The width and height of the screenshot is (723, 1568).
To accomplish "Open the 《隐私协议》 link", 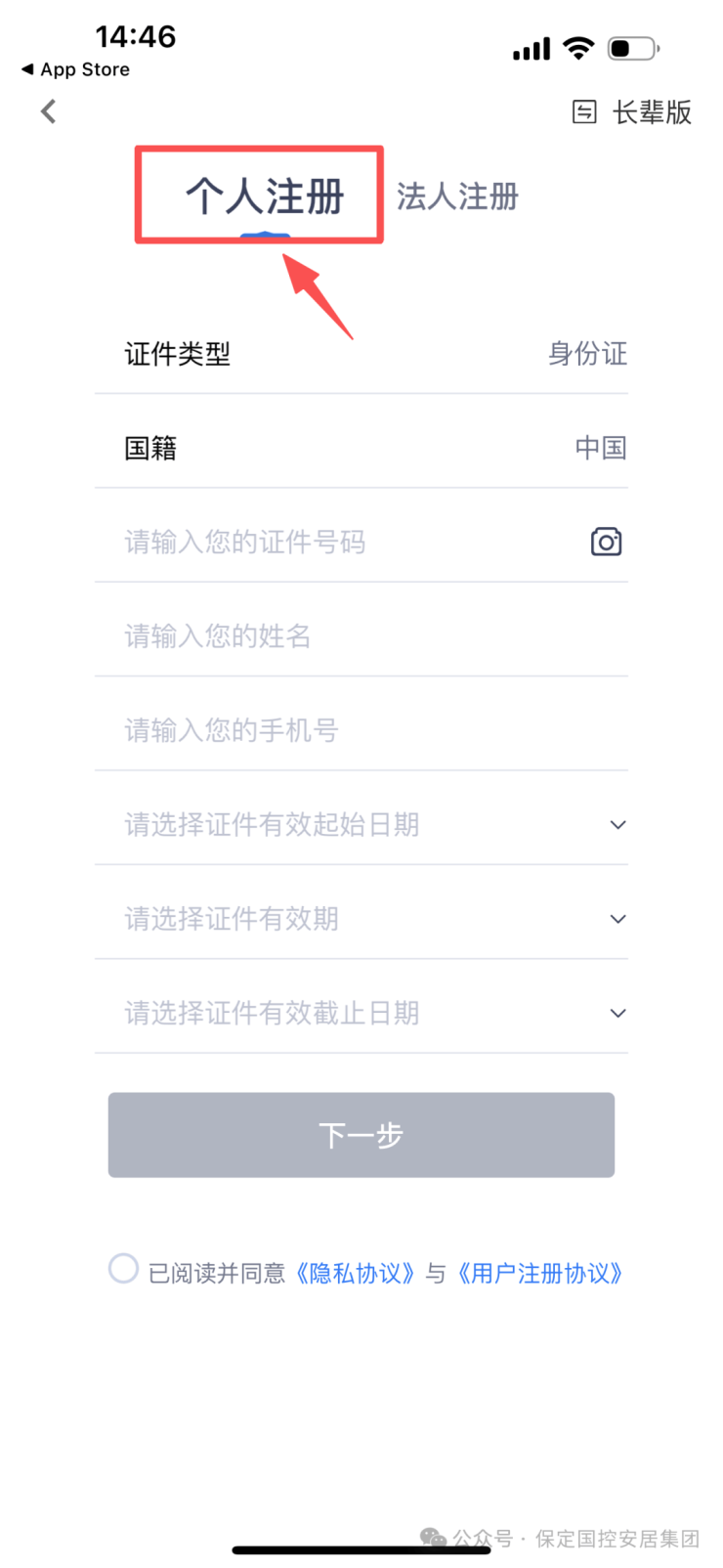I will [x=356, y=1273].
